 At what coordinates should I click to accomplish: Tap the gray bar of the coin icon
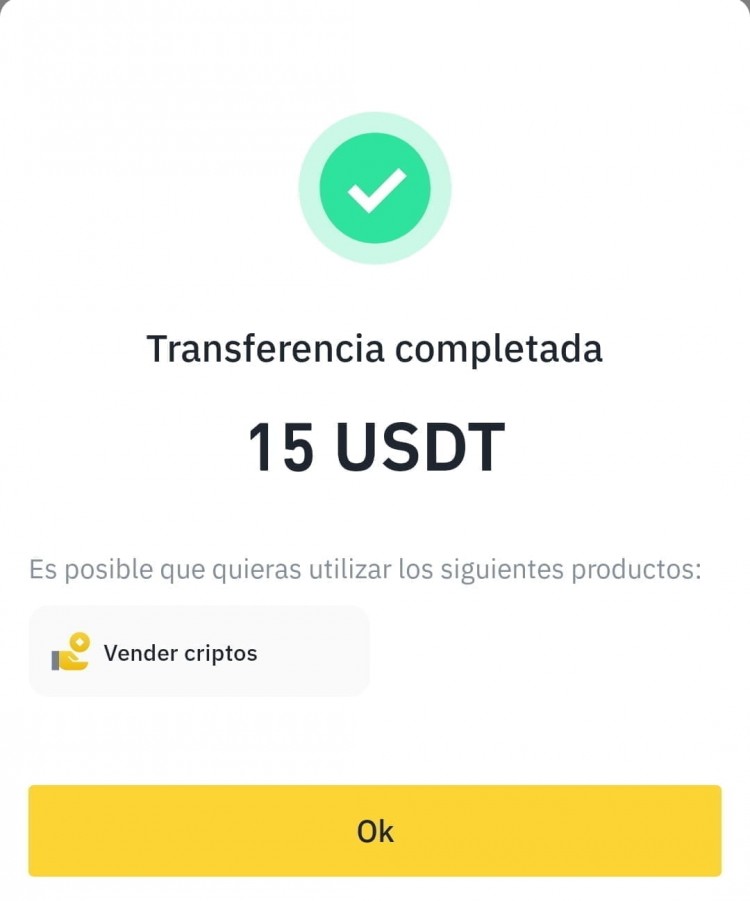57,658
